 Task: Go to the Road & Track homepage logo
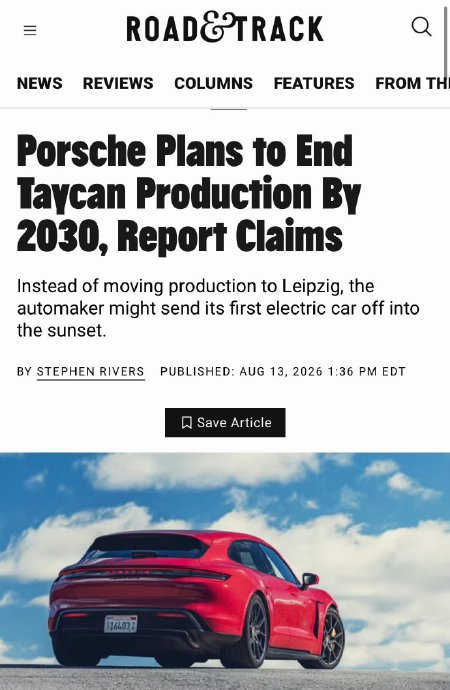click(x=225, y=28)
